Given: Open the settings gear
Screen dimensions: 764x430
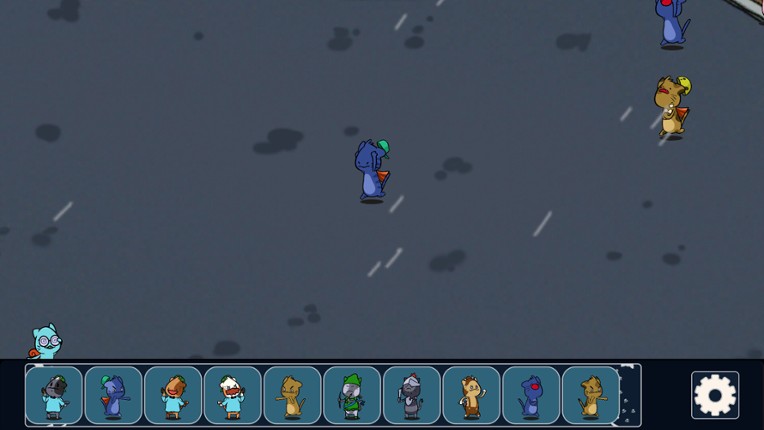Looking at the screenshot, I should click(714, 395).
